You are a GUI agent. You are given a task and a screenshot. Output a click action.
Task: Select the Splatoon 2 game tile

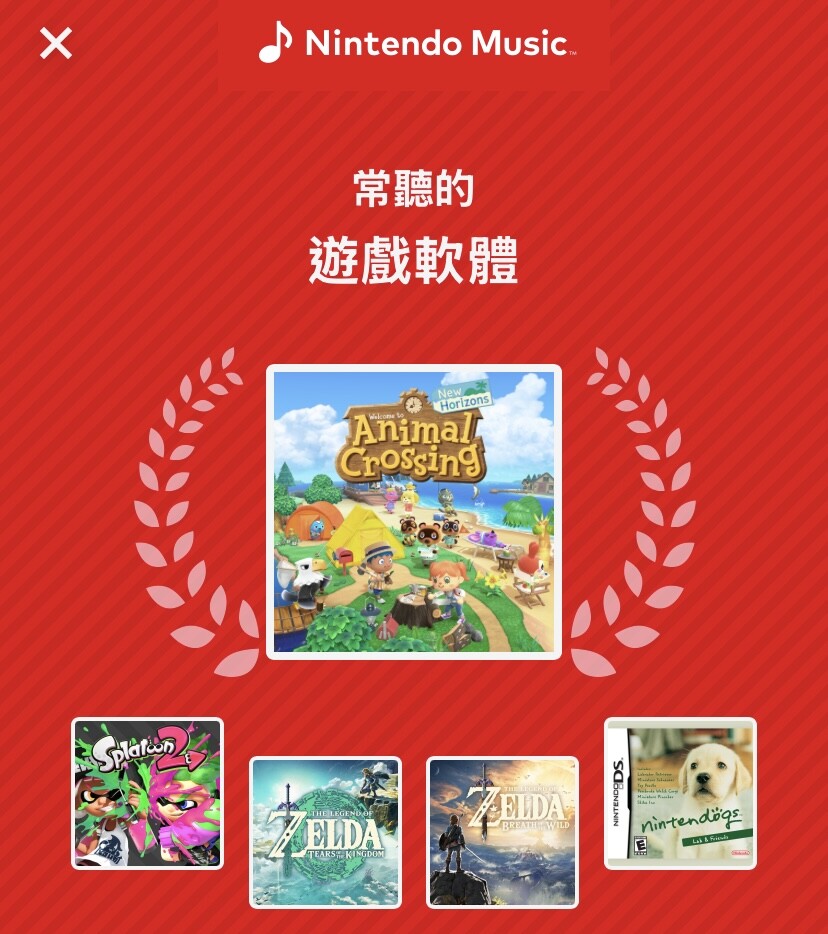pos(148,793)
